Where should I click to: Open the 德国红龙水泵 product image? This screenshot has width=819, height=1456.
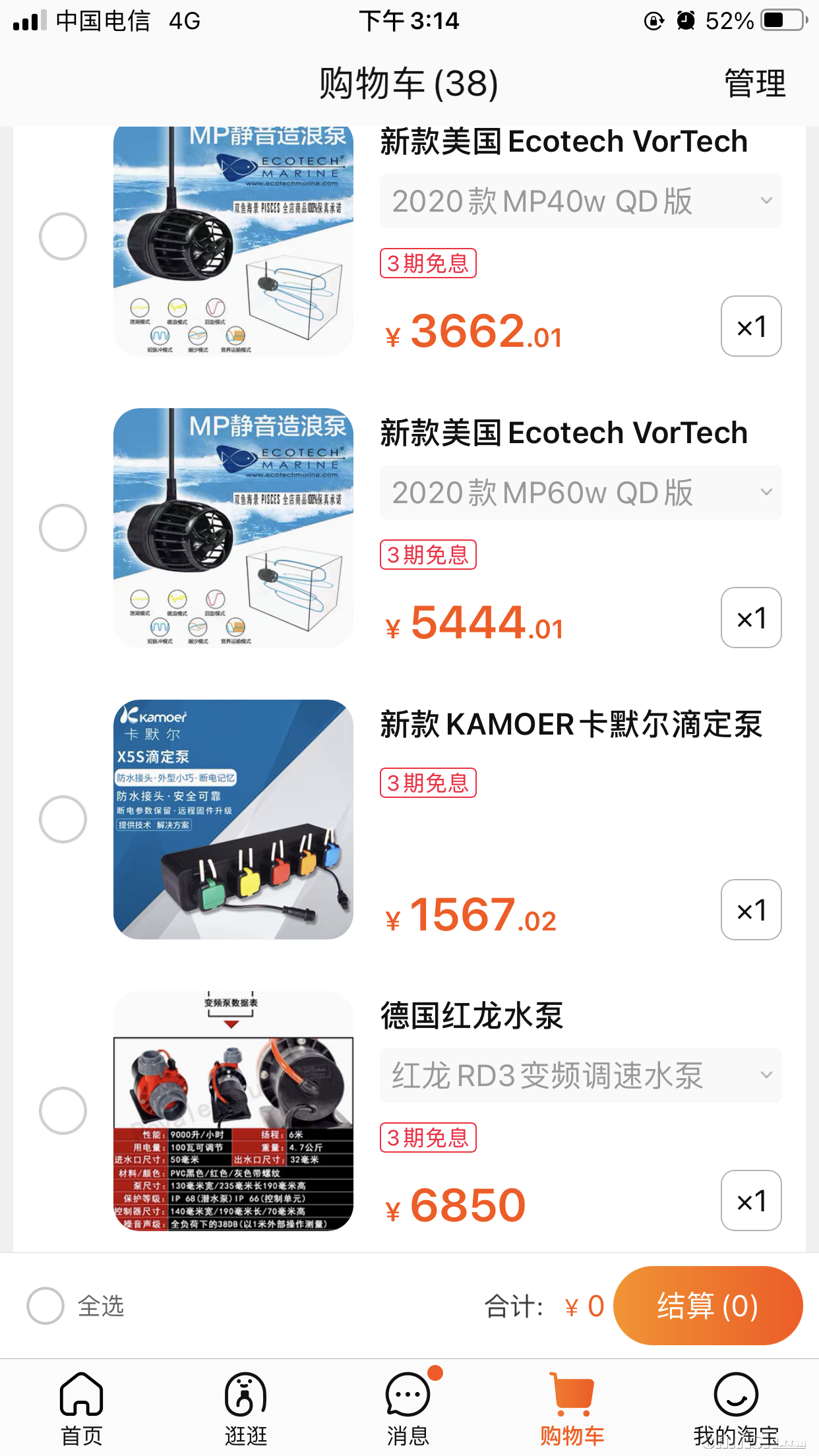(233, 1110)
